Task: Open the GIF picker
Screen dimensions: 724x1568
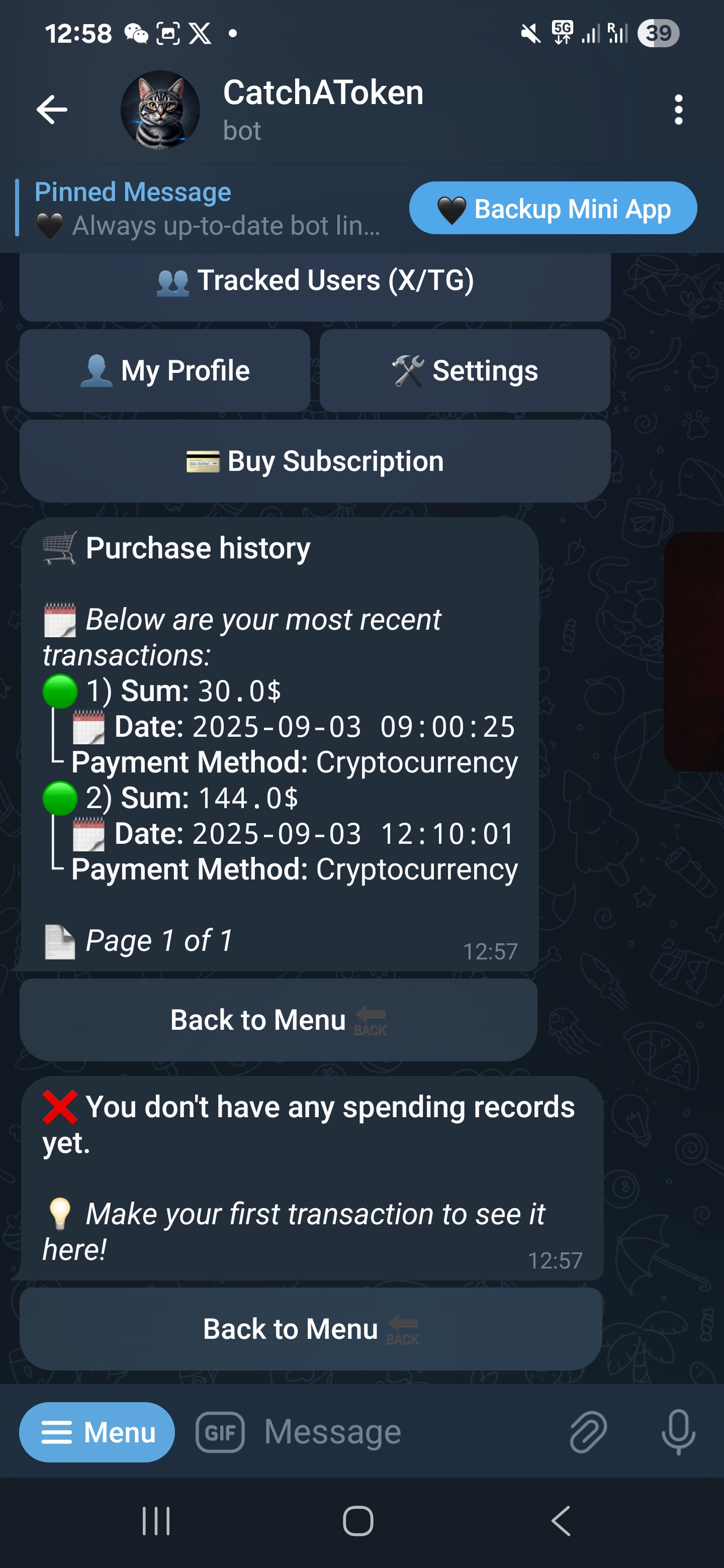Action: [220, 1432]
